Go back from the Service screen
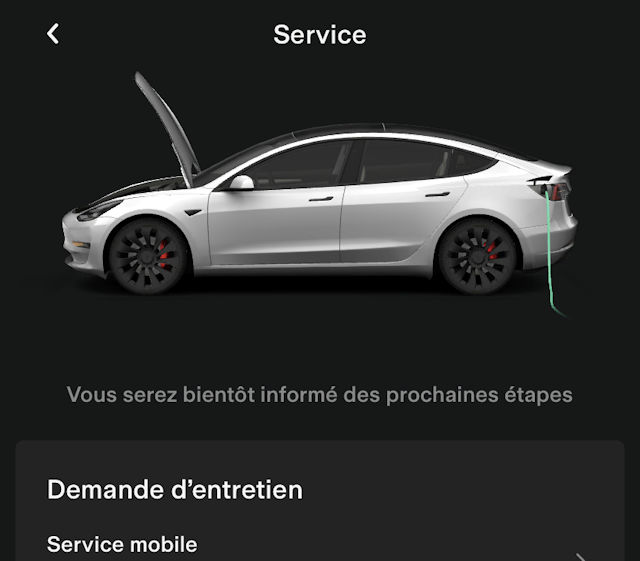Image resolution: width=640 pixels, height=561 pixels. click(53, 33)
